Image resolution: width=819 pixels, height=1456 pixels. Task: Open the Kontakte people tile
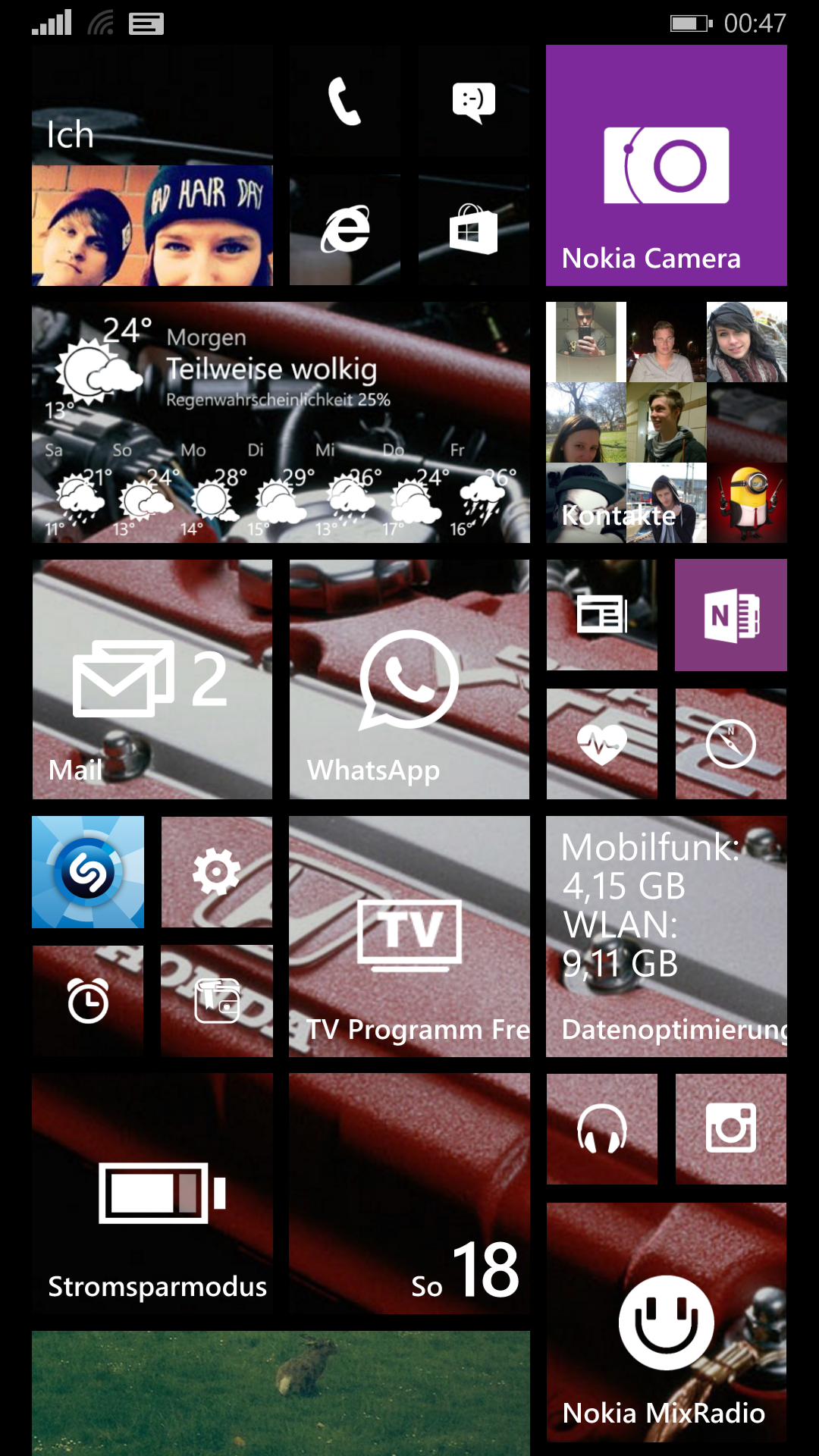[x=666, y=422]
